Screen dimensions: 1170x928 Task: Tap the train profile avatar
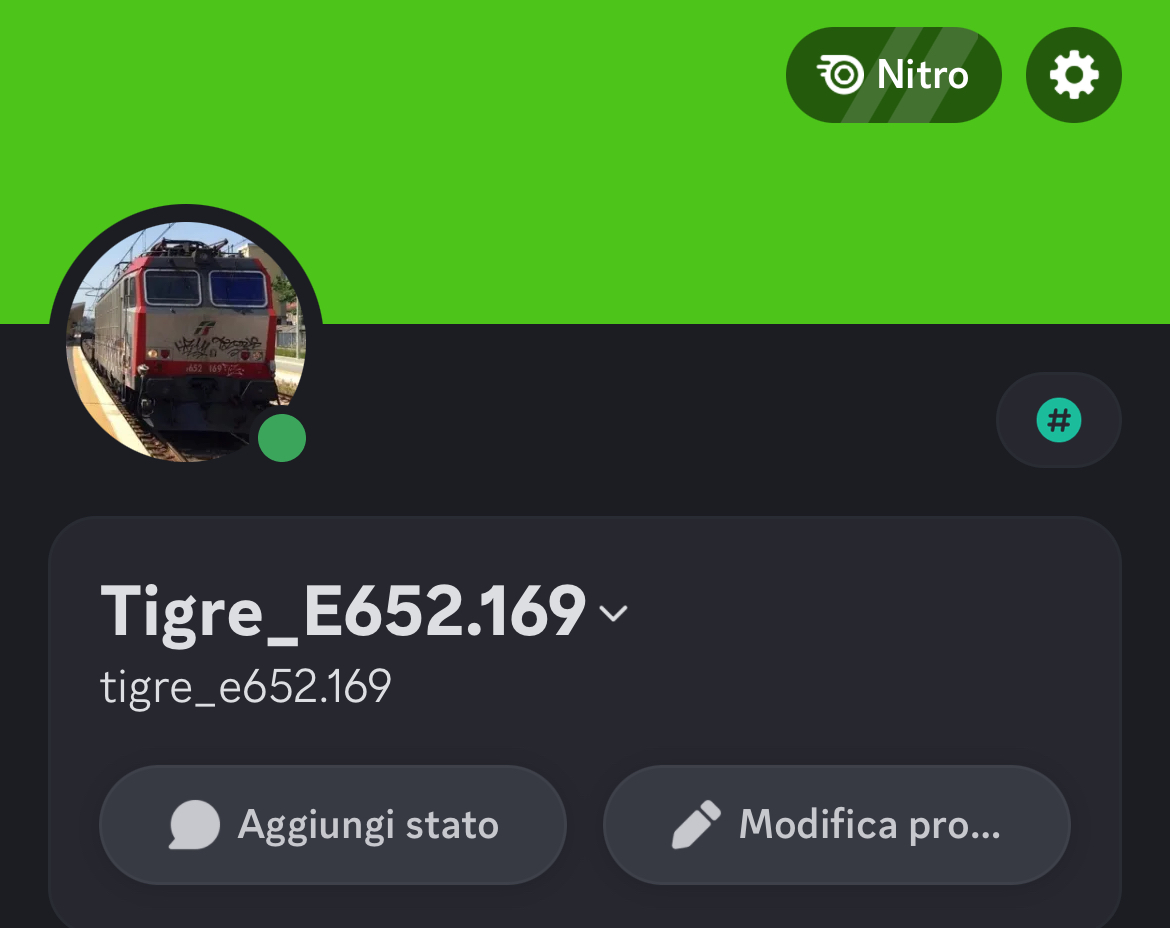(185, 340)
